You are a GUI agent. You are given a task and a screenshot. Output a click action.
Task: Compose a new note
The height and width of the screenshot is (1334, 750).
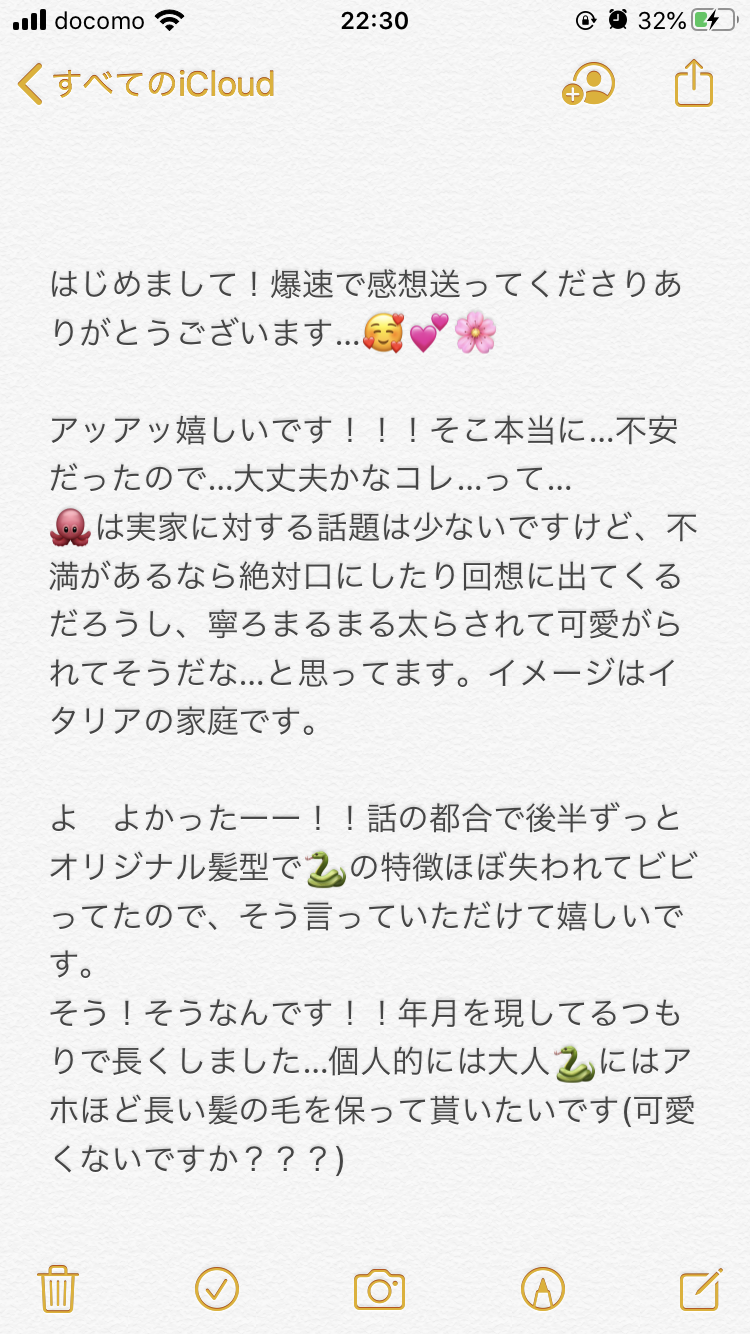pos(700,1288)
